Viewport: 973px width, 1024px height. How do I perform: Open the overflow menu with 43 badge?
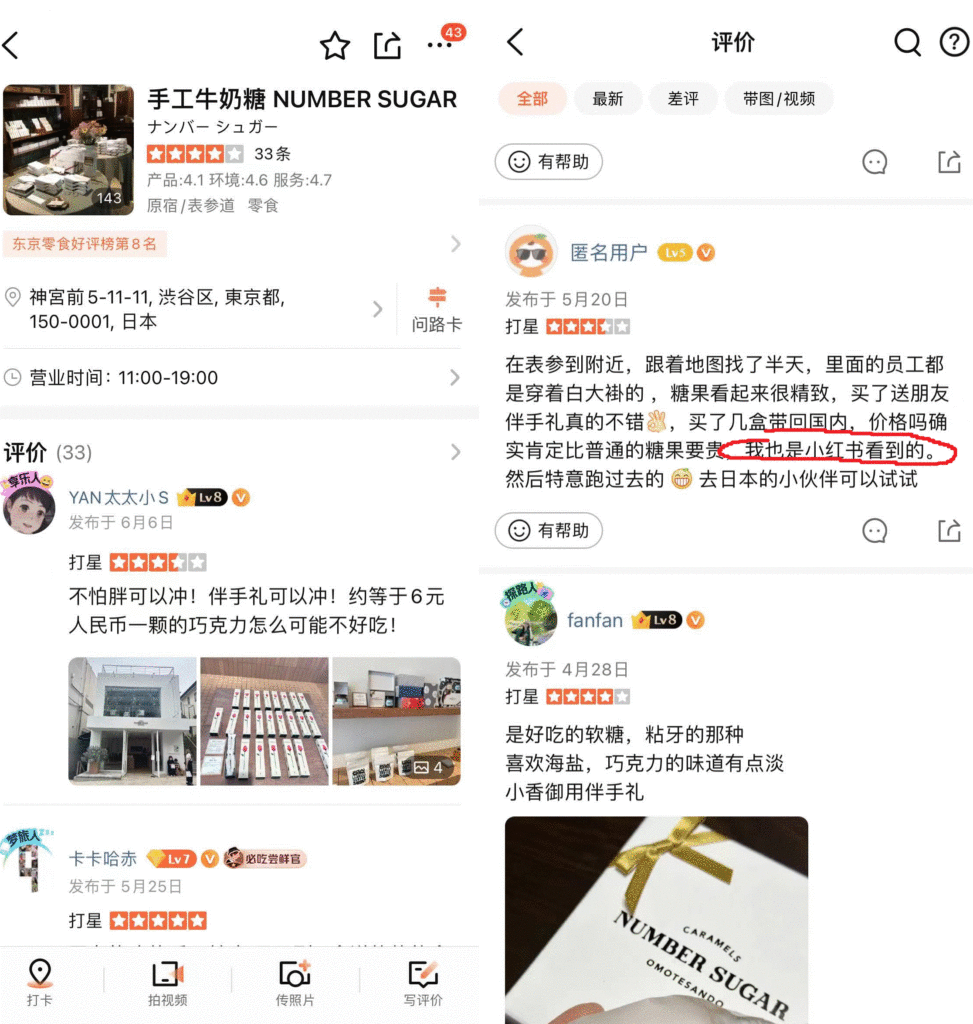[x=440, y=45]
